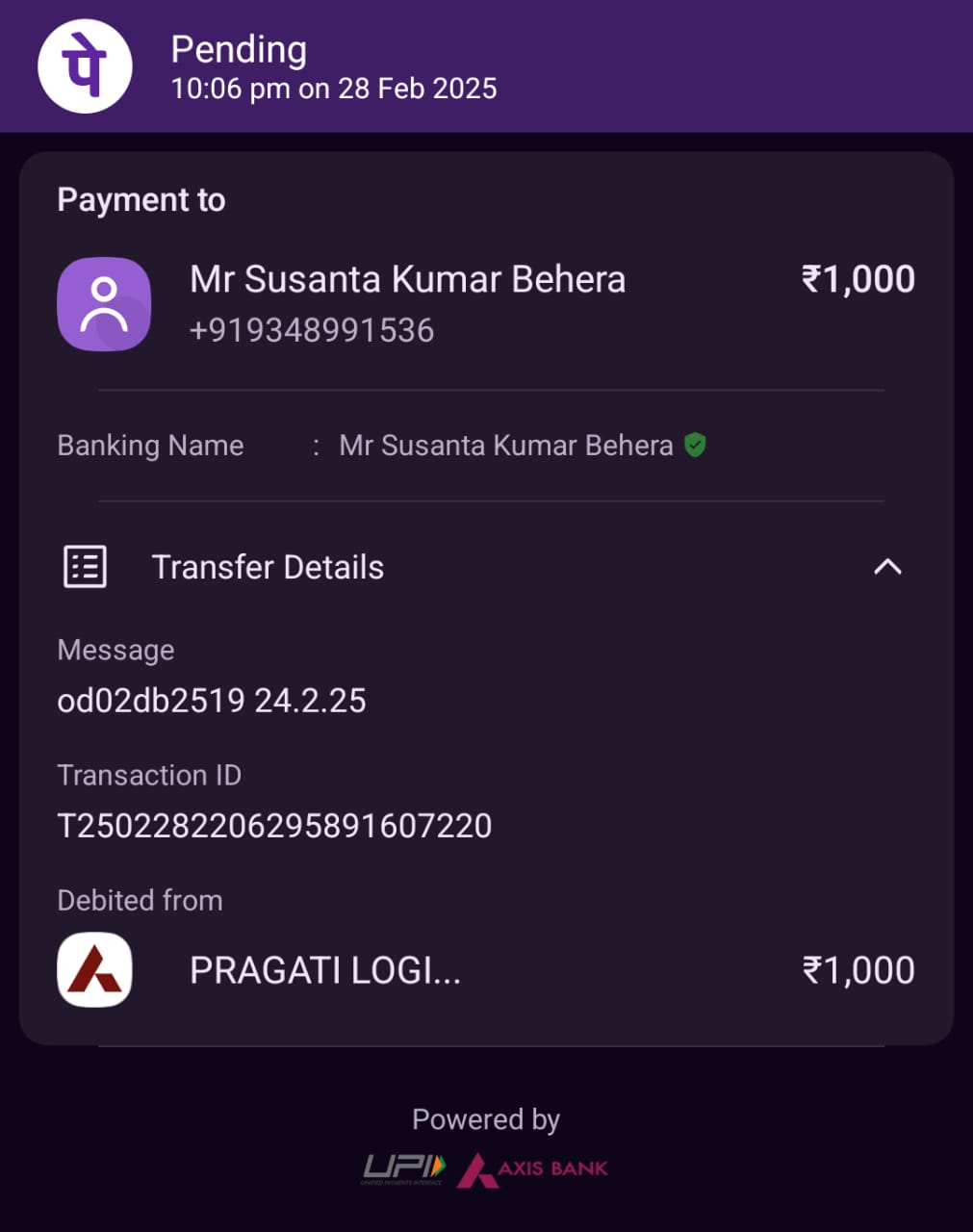This screenshot has width=973, height=1232.
Task: Collapse the Transfer Details section
Action: [886, 567]
